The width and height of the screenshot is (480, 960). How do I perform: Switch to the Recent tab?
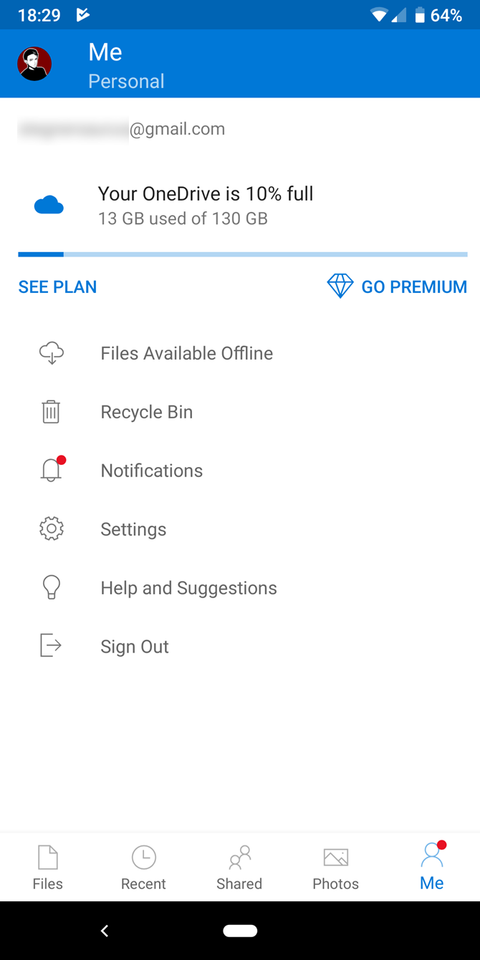pos(143,867)
